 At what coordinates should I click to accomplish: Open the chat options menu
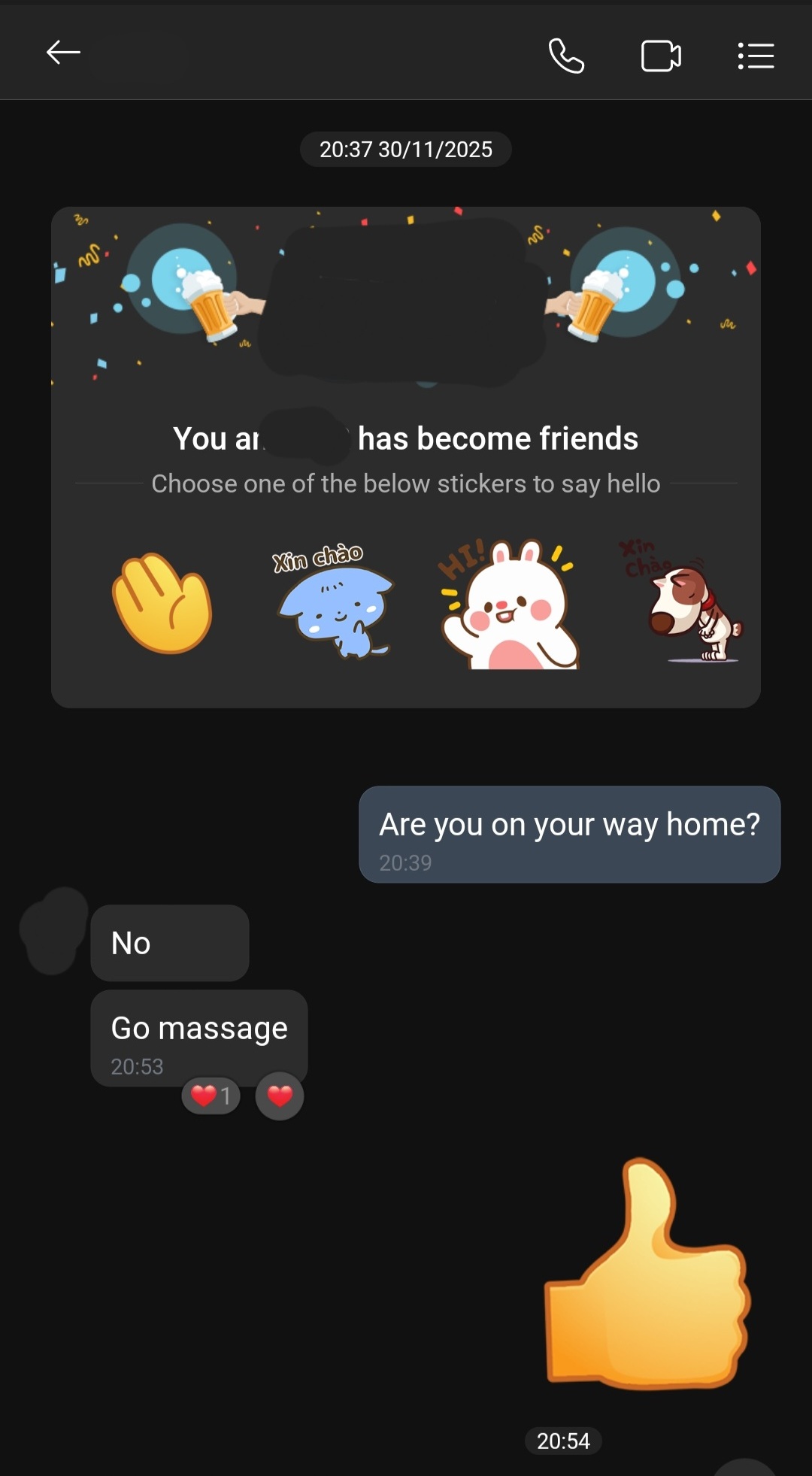756,56
